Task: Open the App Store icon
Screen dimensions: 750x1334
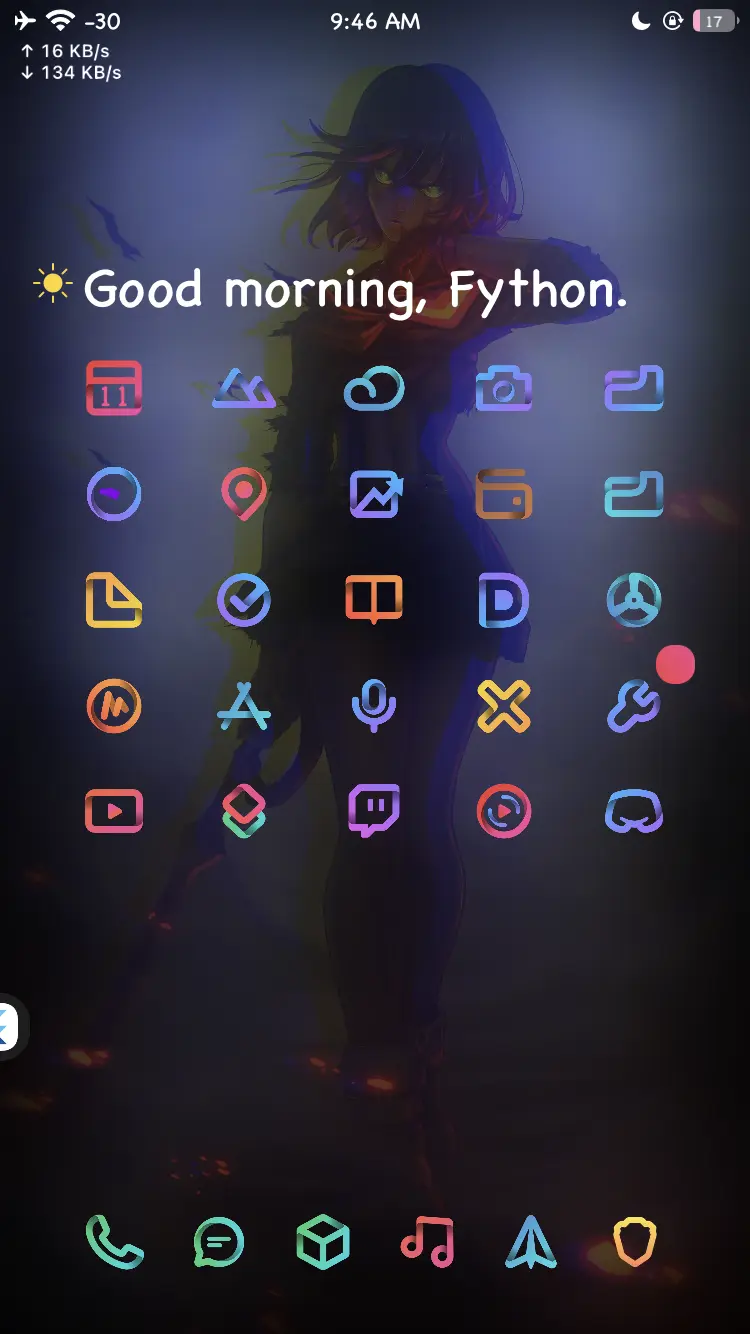Action: point(244,707)
